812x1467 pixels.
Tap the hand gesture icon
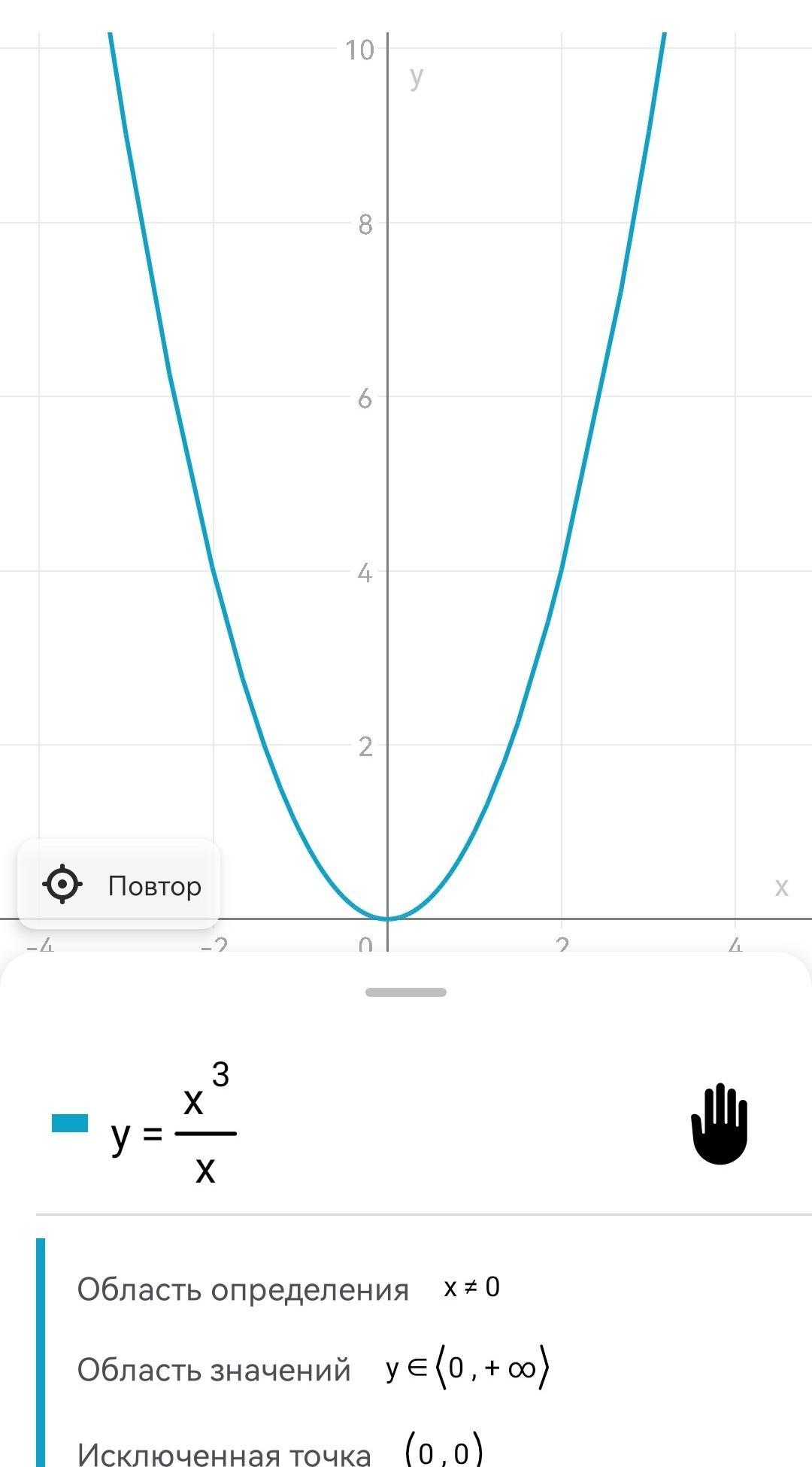click(719, 1125)
